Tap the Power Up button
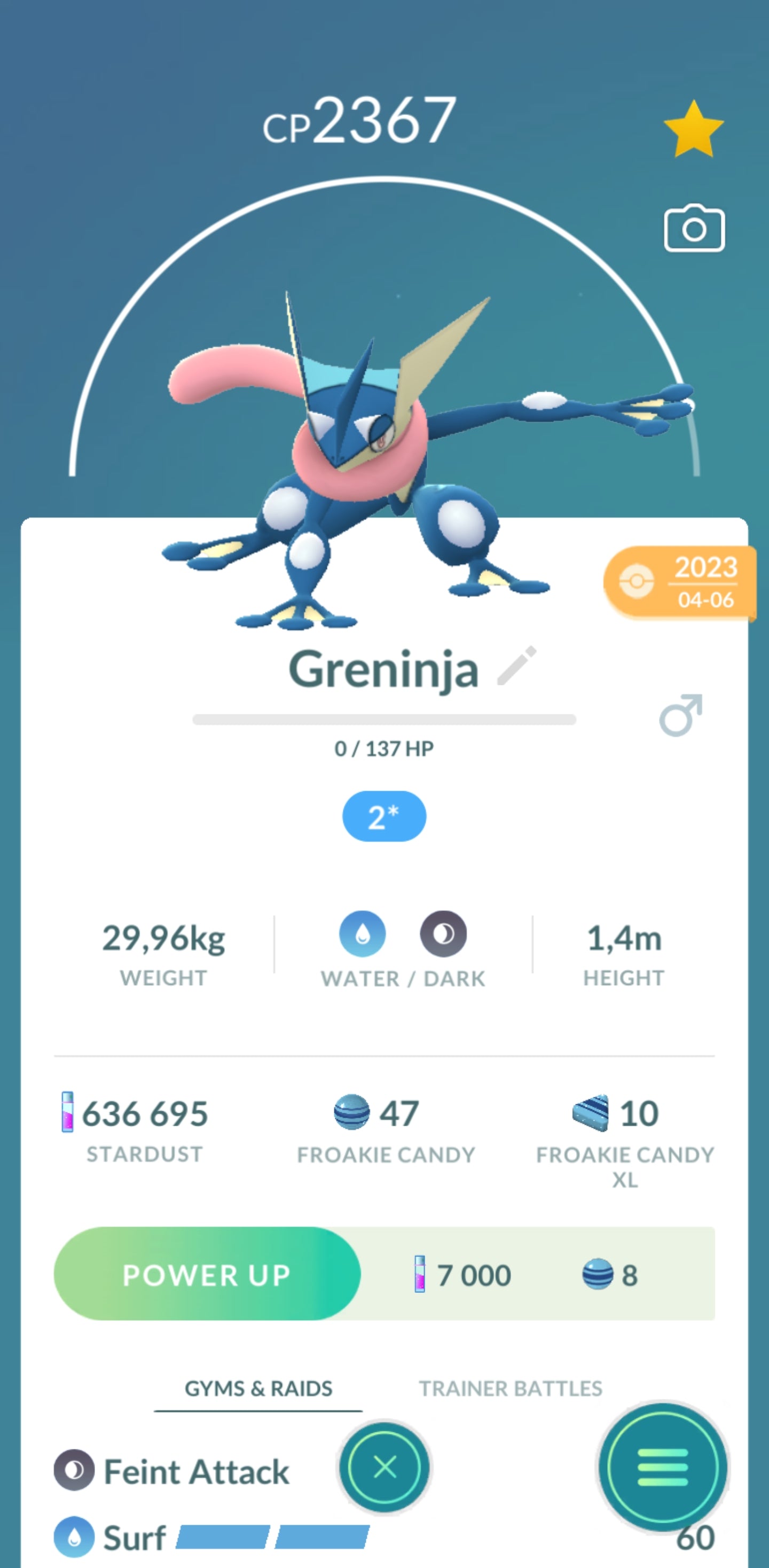The image size is (769, 1568). click(x=207, y=1274)
